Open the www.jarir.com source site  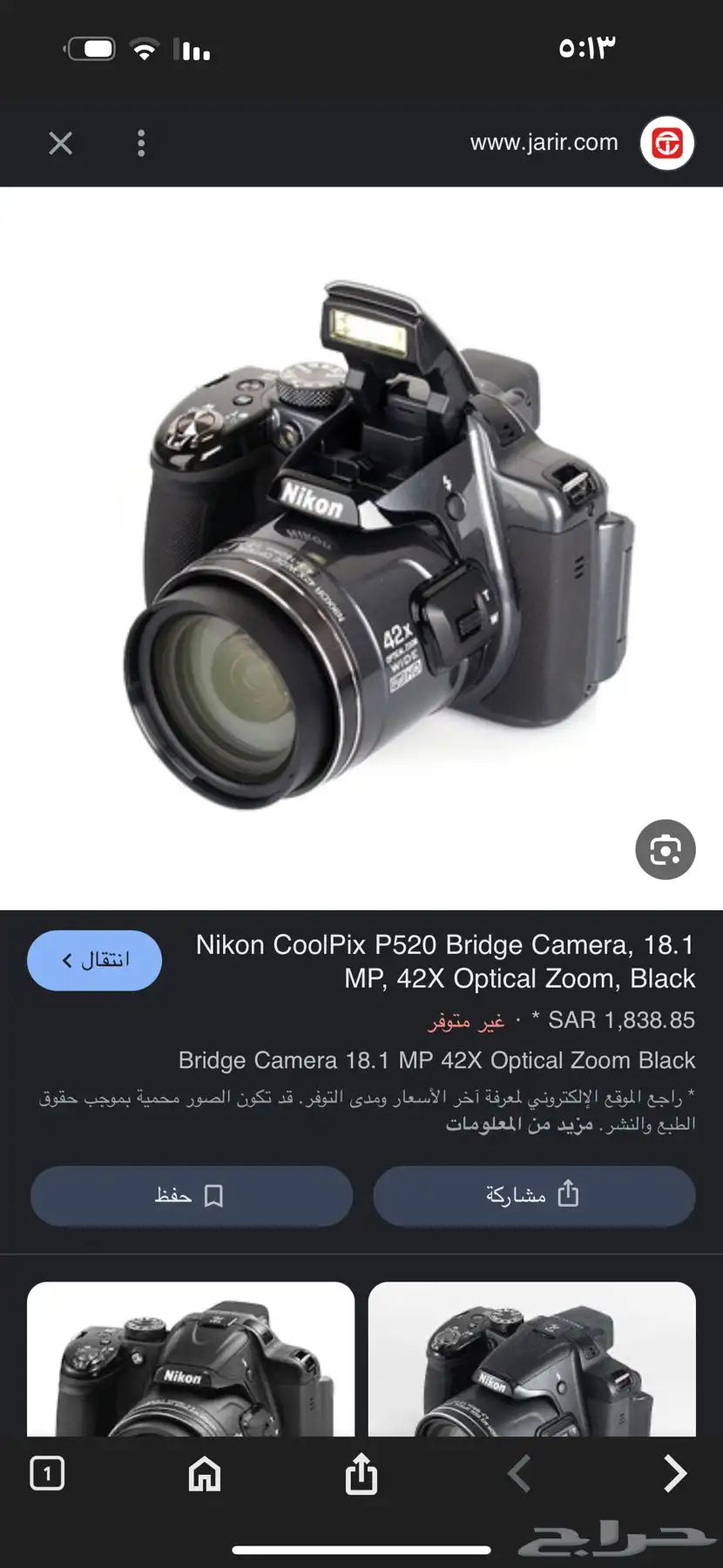(544, 143)
